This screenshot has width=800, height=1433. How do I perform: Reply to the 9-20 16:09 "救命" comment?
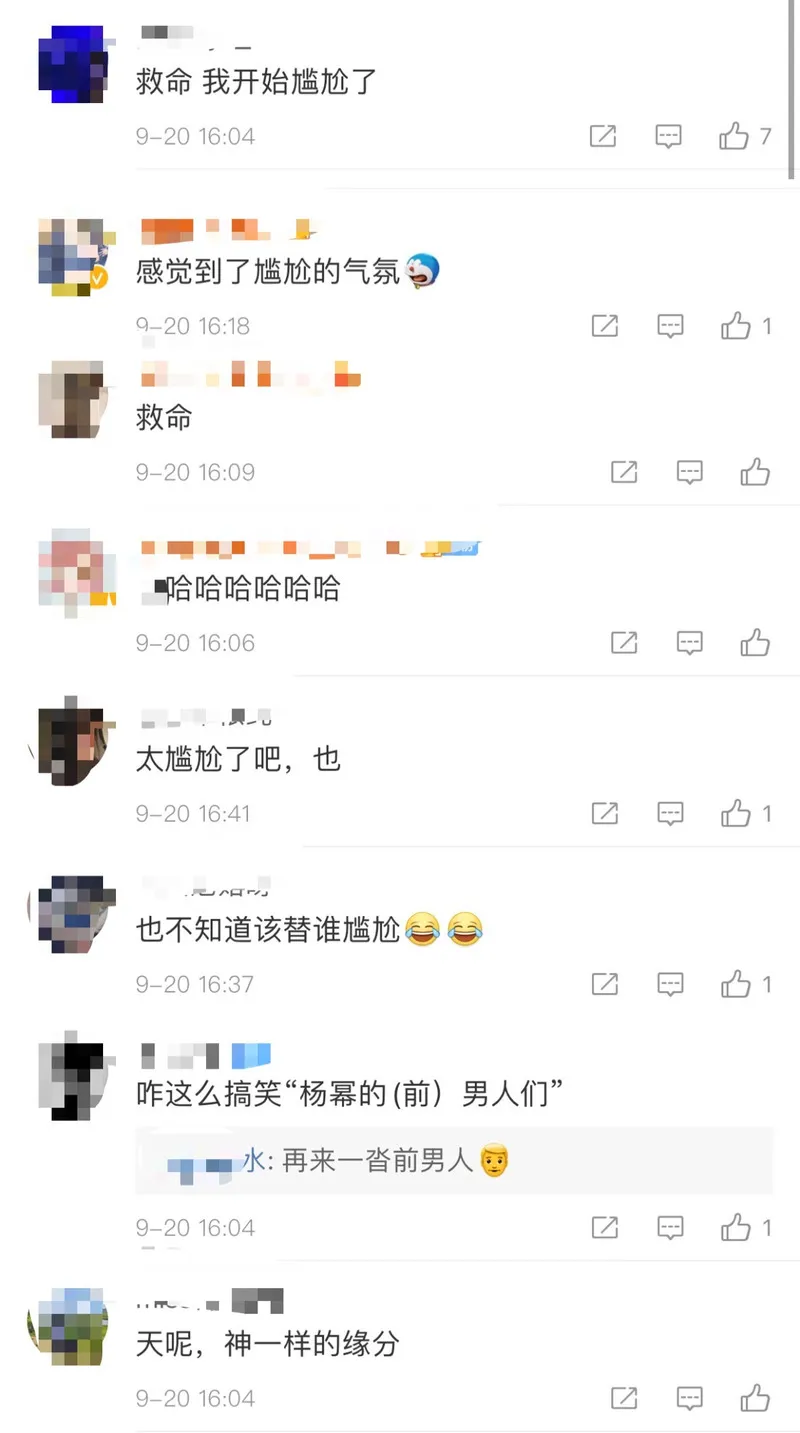689,472
